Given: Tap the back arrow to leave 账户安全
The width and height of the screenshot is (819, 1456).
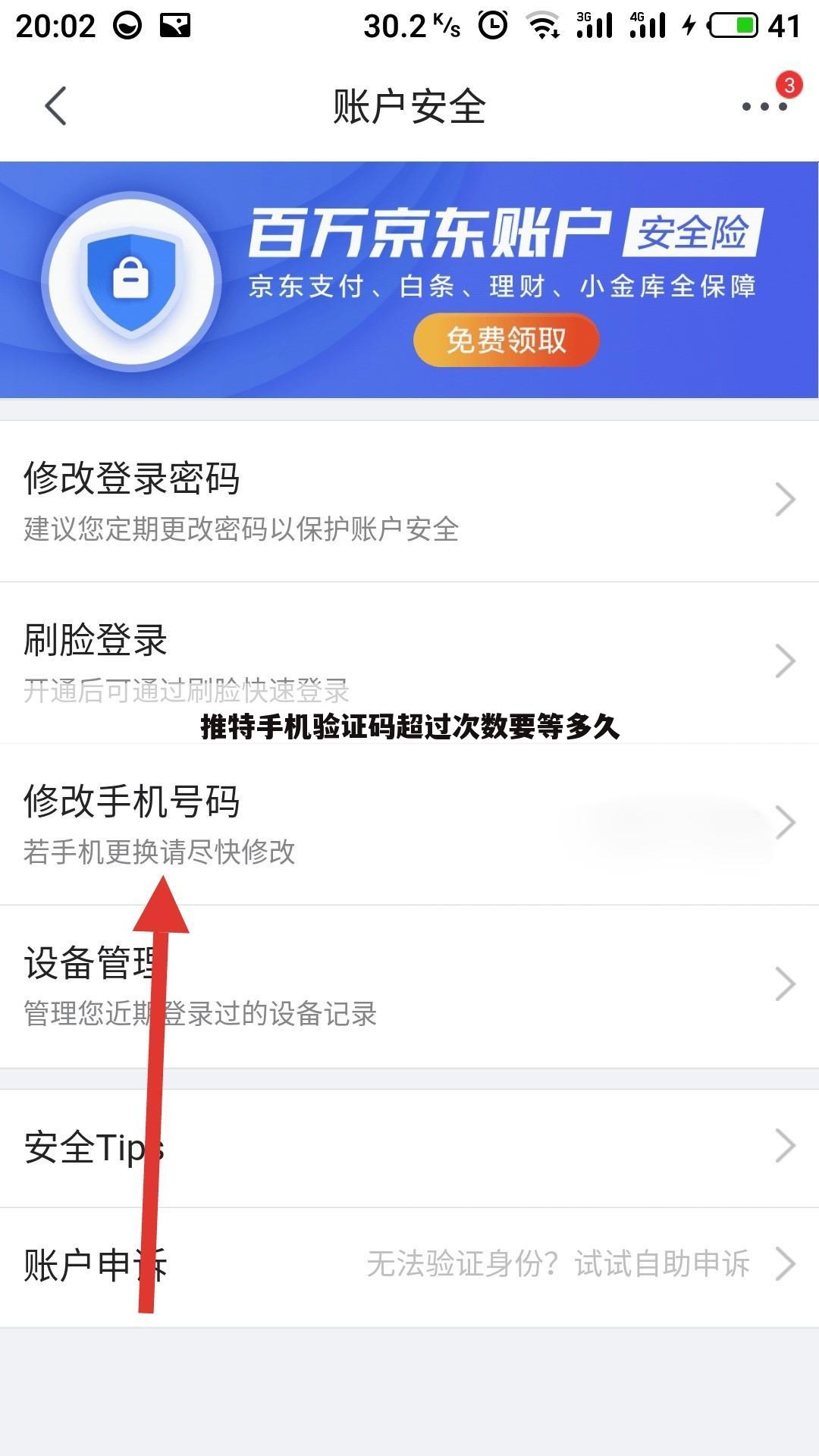Looking at the screenshot, I should (x=53, y=106).
